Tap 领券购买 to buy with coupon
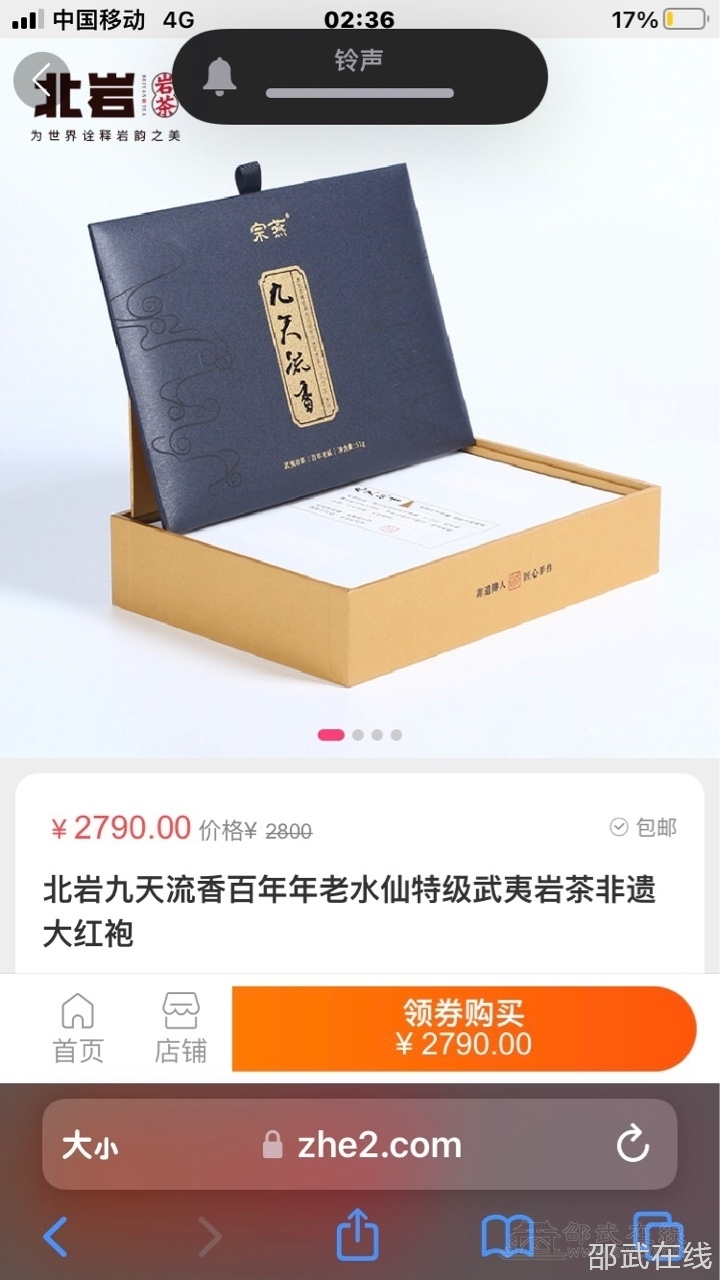Screen dimensions: 720x1280 (x=463, y=1028)
